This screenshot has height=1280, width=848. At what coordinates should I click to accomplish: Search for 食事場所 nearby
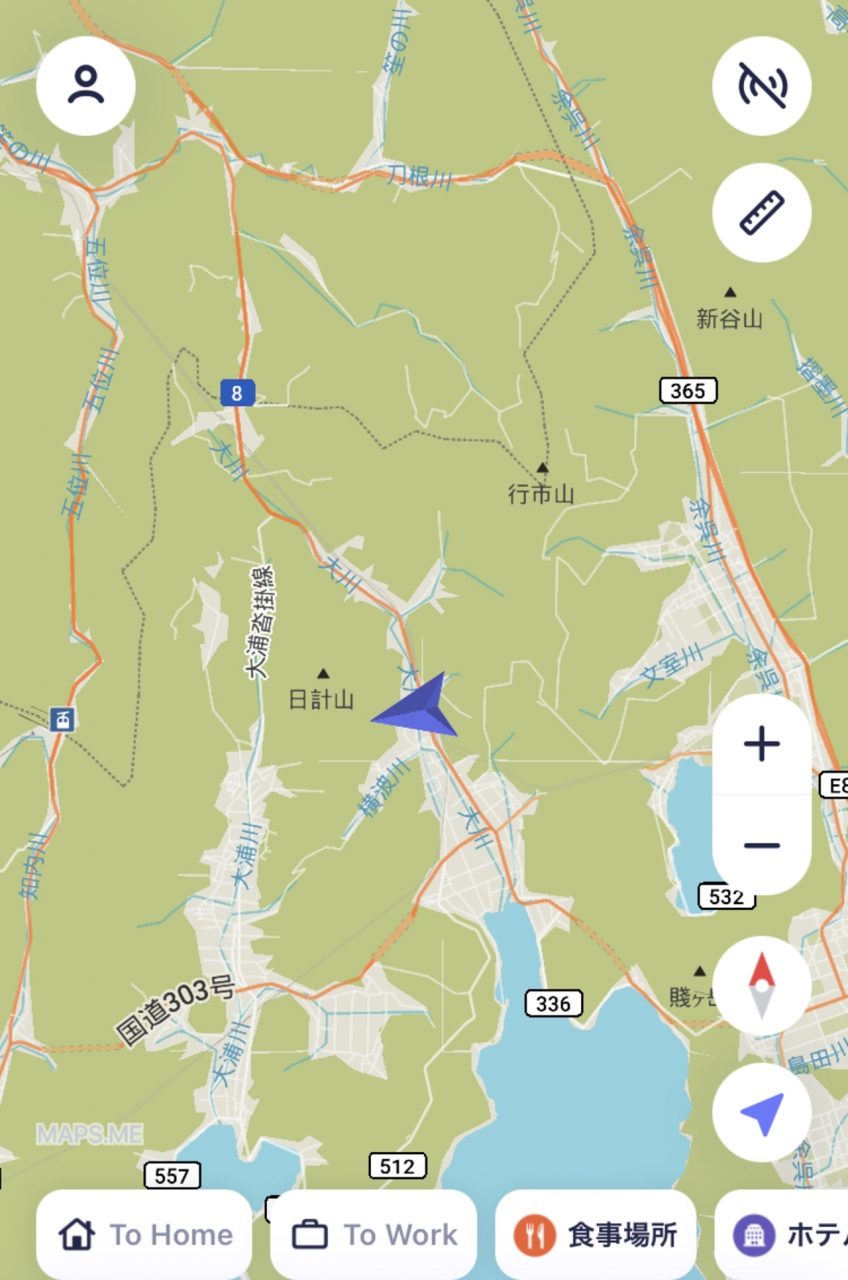pyautogui.click(x=596, y=1235)
